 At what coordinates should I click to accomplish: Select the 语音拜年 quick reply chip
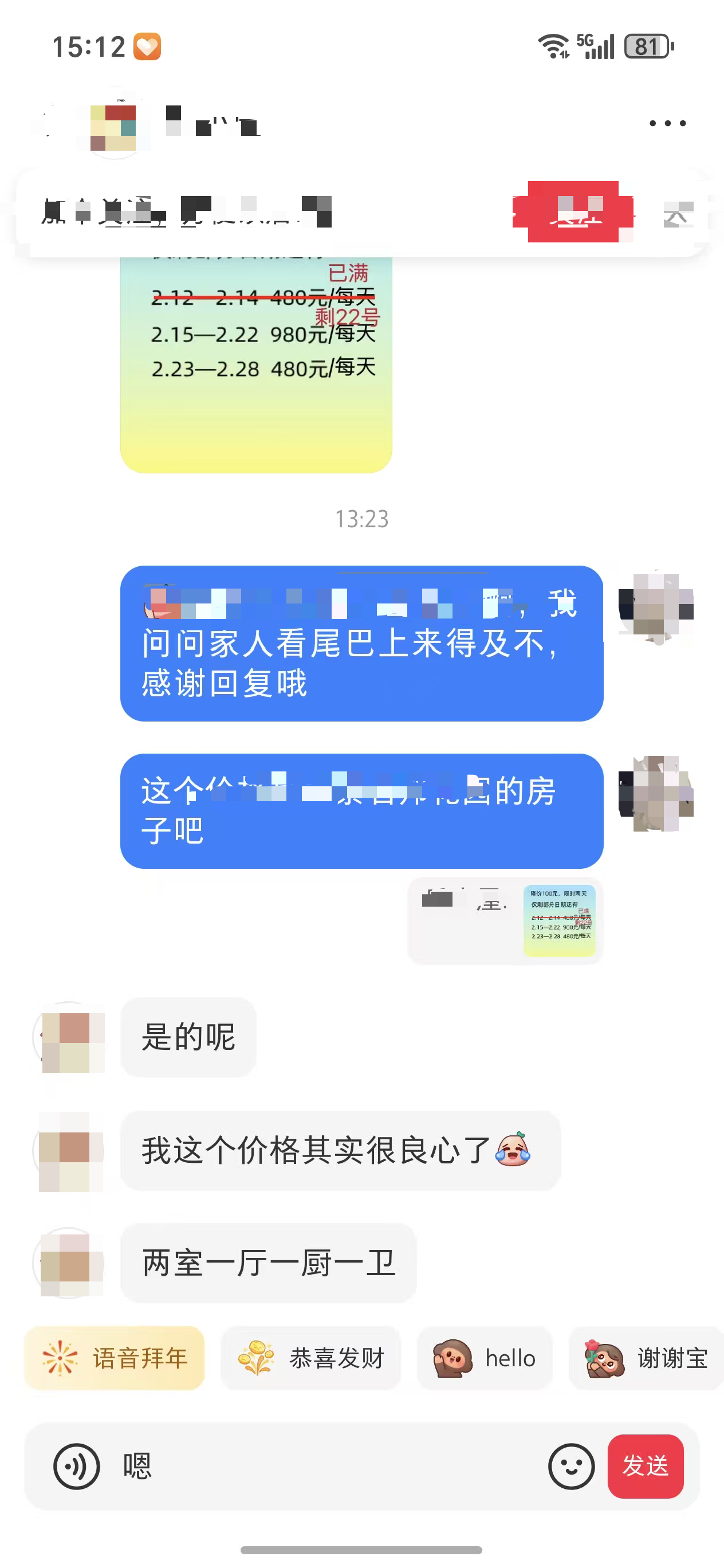pyautogui.click(x=115, y=1358)
